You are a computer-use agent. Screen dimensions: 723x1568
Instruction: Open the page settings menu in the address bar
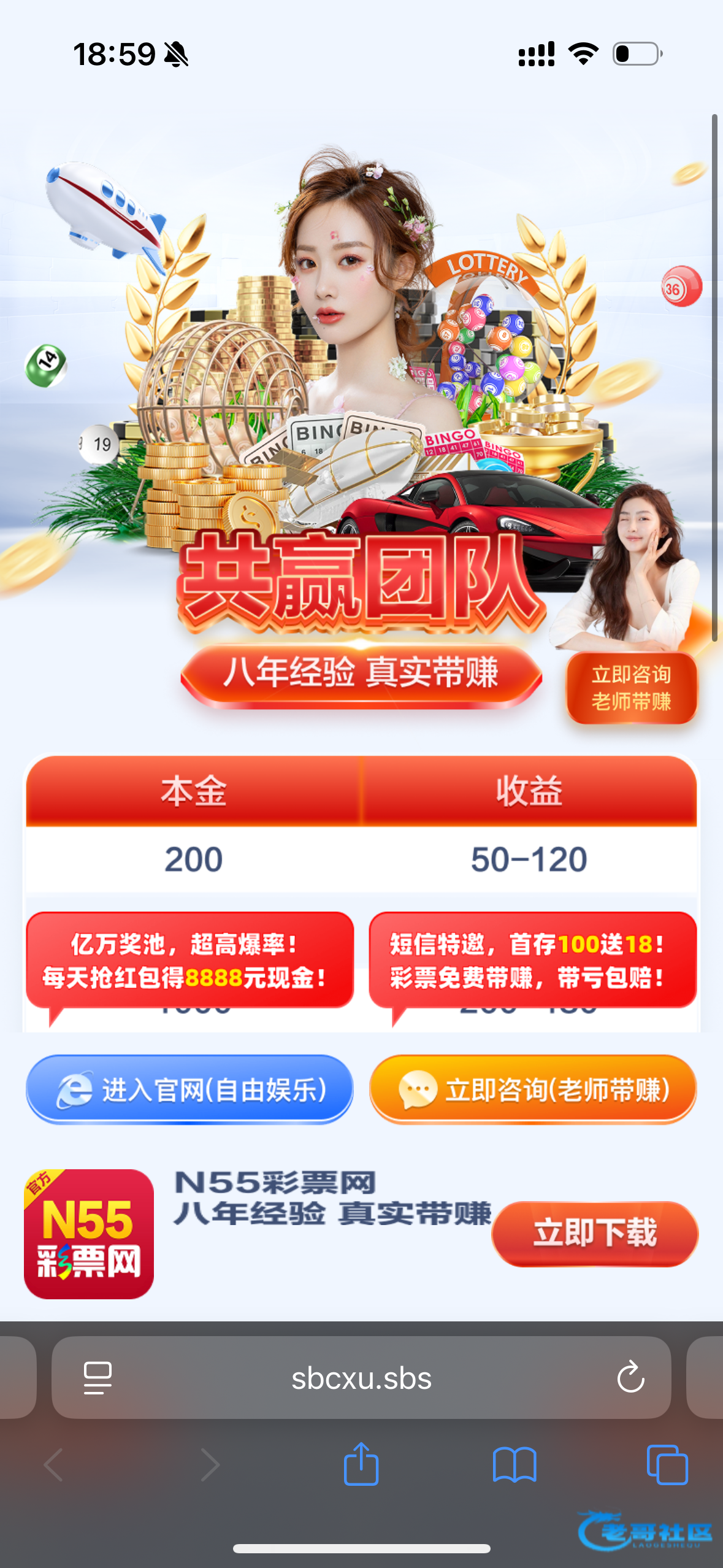tap(98, 1378)
